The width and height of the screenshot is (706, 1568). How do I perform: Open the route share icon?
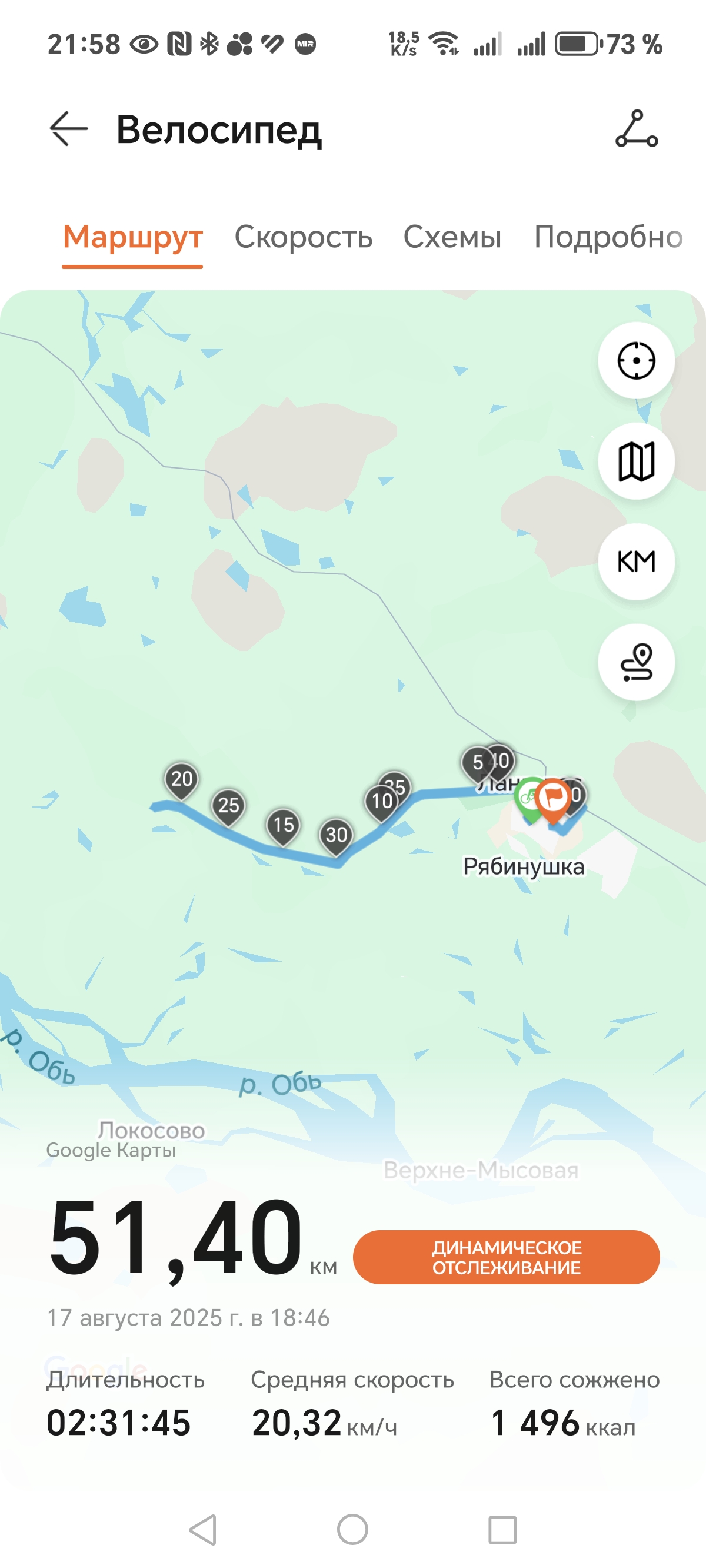[x=637, y=128]
